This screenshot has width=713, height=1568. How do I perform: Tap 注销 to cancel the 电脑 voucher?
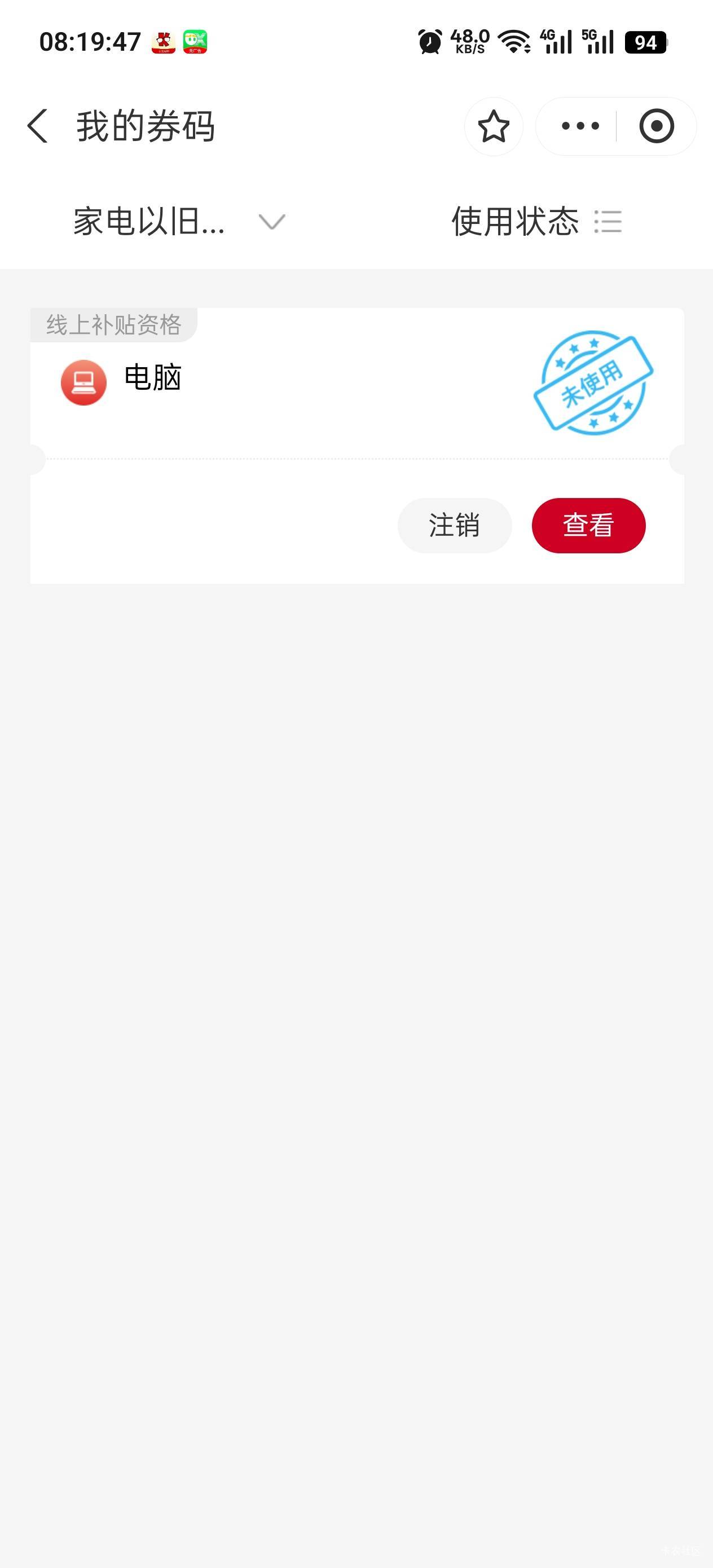pyautogui.click(x=454, y=525)
